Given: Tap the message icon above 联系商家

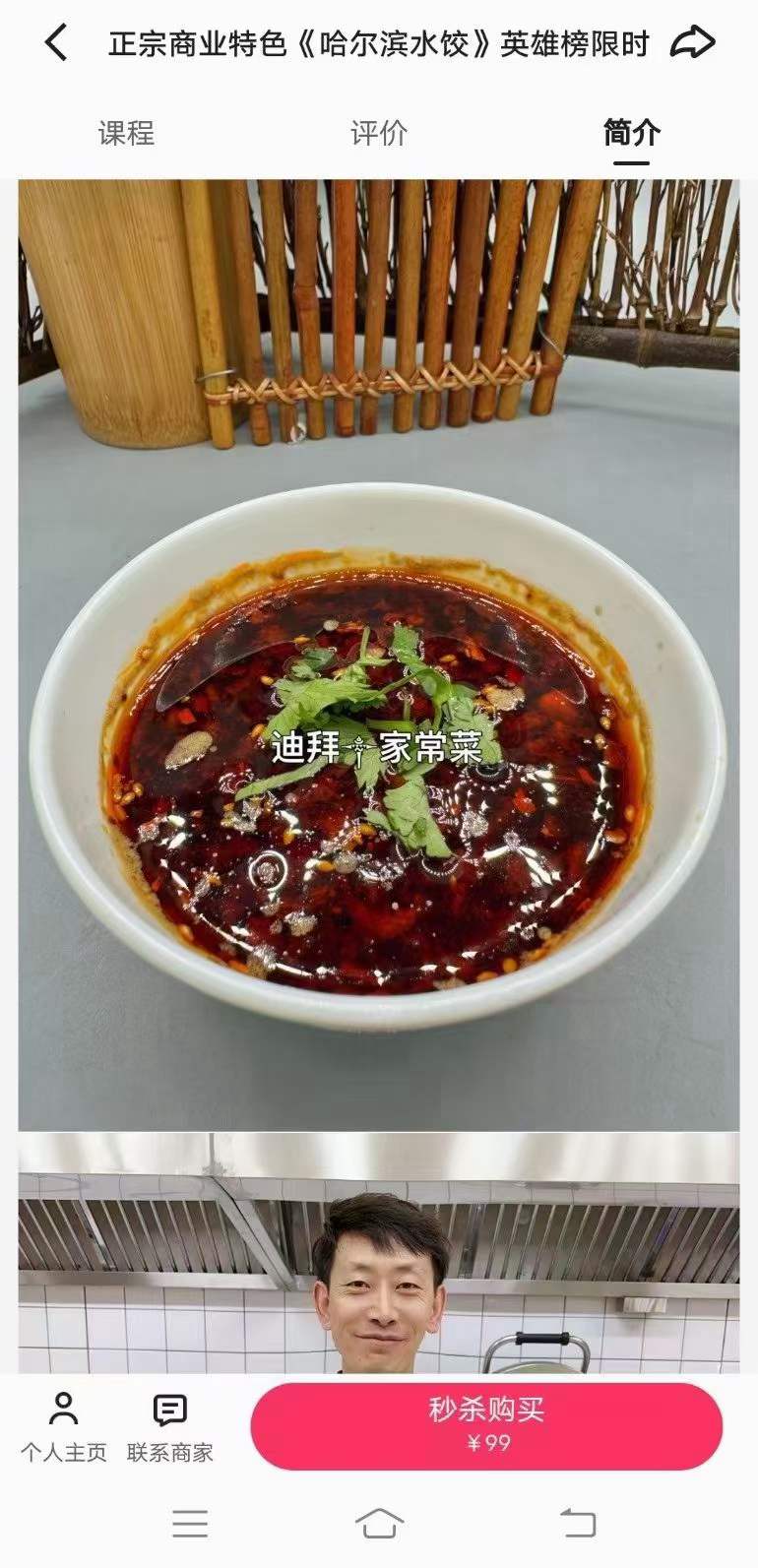Looking at the screenshot, I should coord(171,1409).
